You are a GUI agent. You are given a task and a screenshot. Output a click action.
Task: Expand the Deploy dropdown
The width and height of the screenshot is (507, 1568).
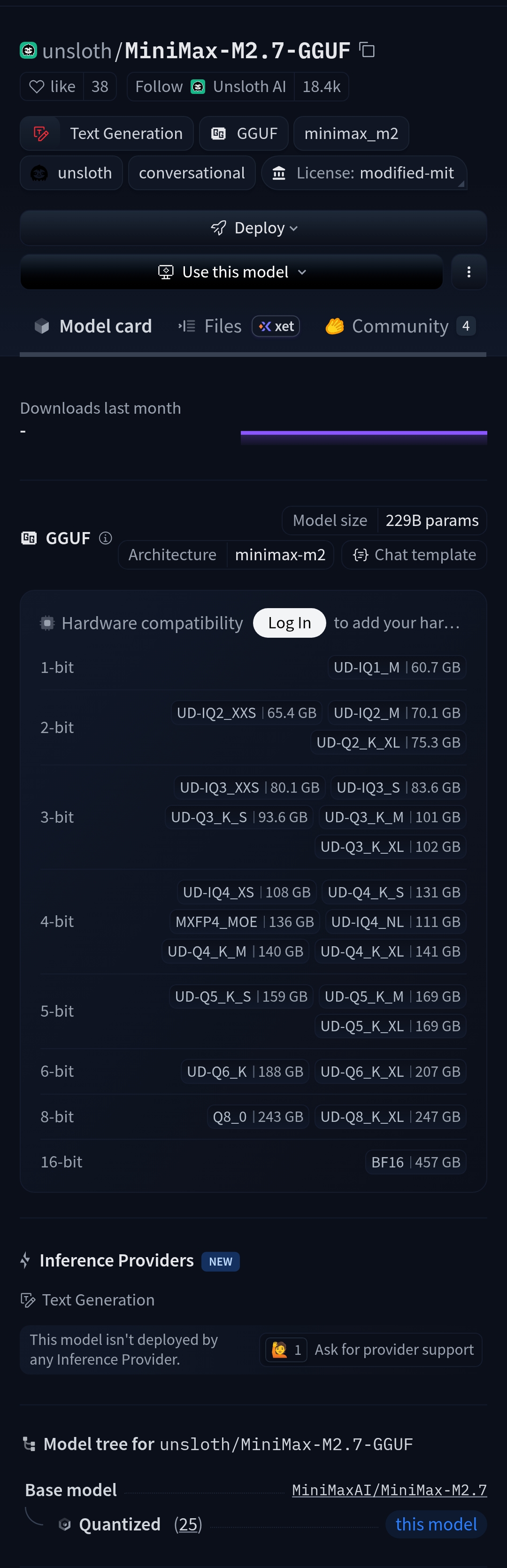coord(253,228)
